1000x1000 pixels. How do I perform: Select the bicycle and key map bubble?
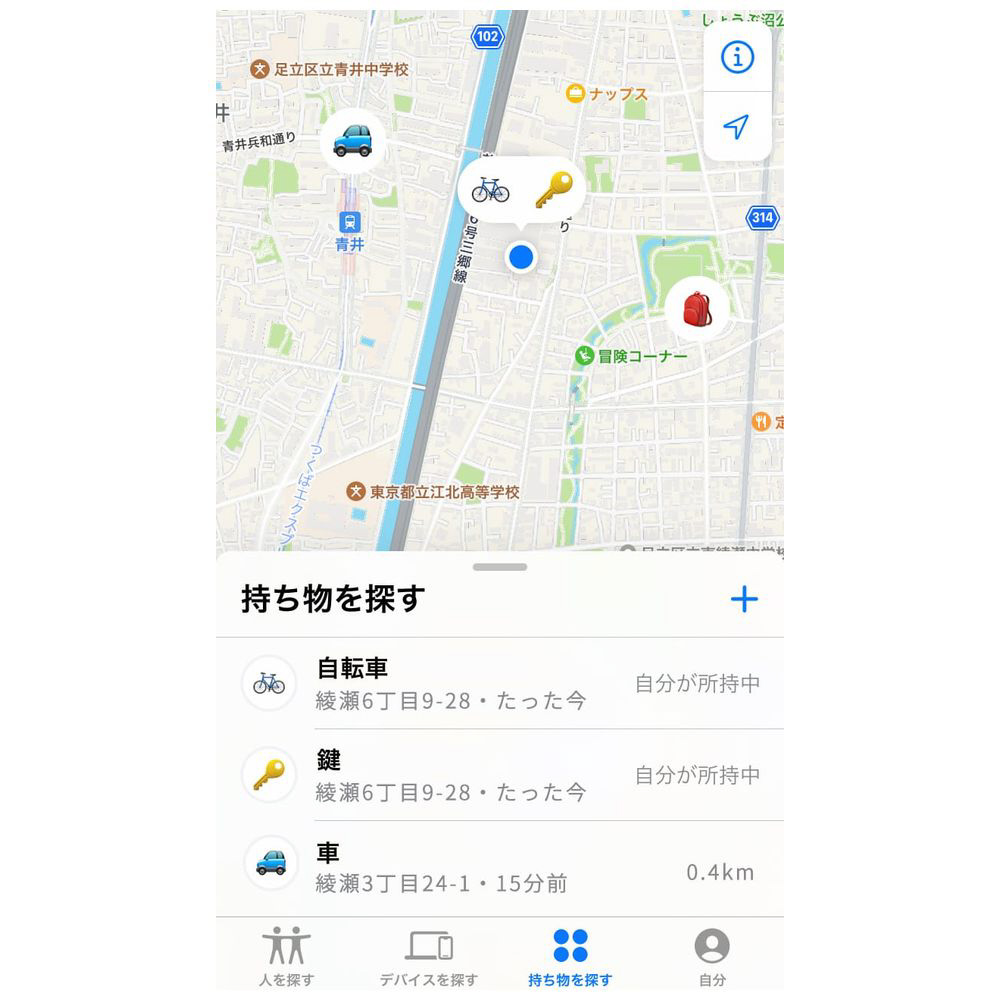point(521,190)
